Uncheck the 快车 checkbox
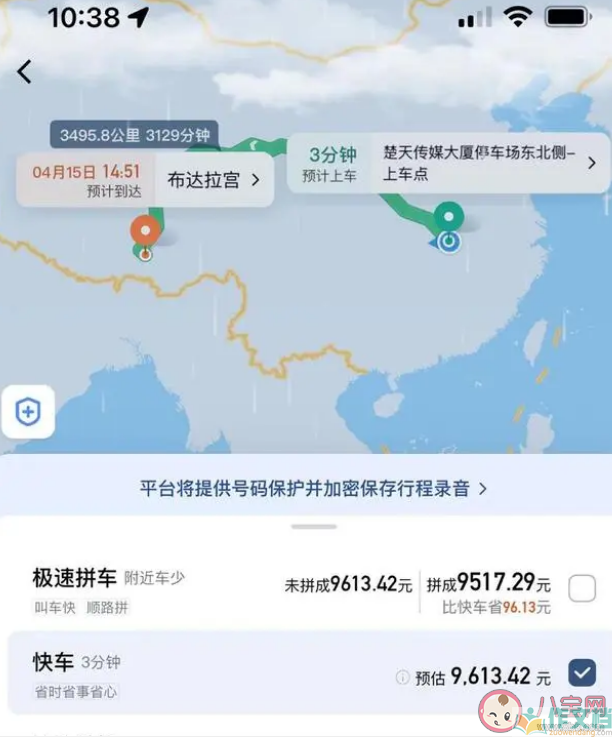 point(582,673)
